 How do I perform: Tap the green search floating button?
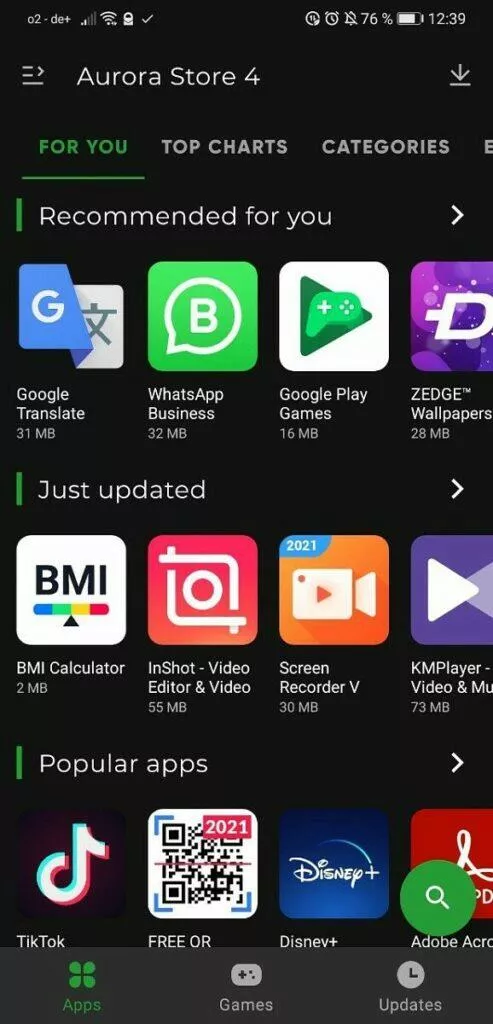point(437,897)
